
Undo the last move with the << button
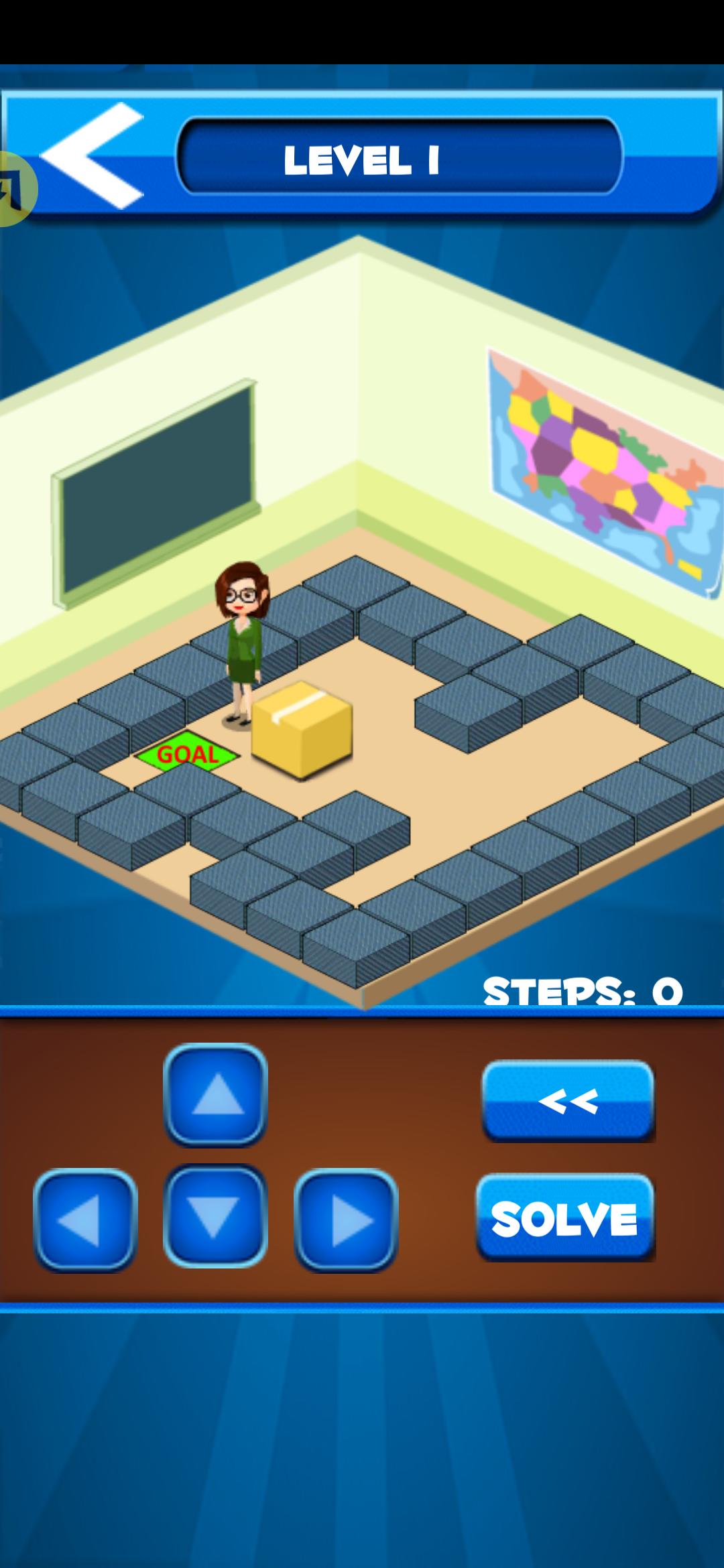tap(568, 1100)
